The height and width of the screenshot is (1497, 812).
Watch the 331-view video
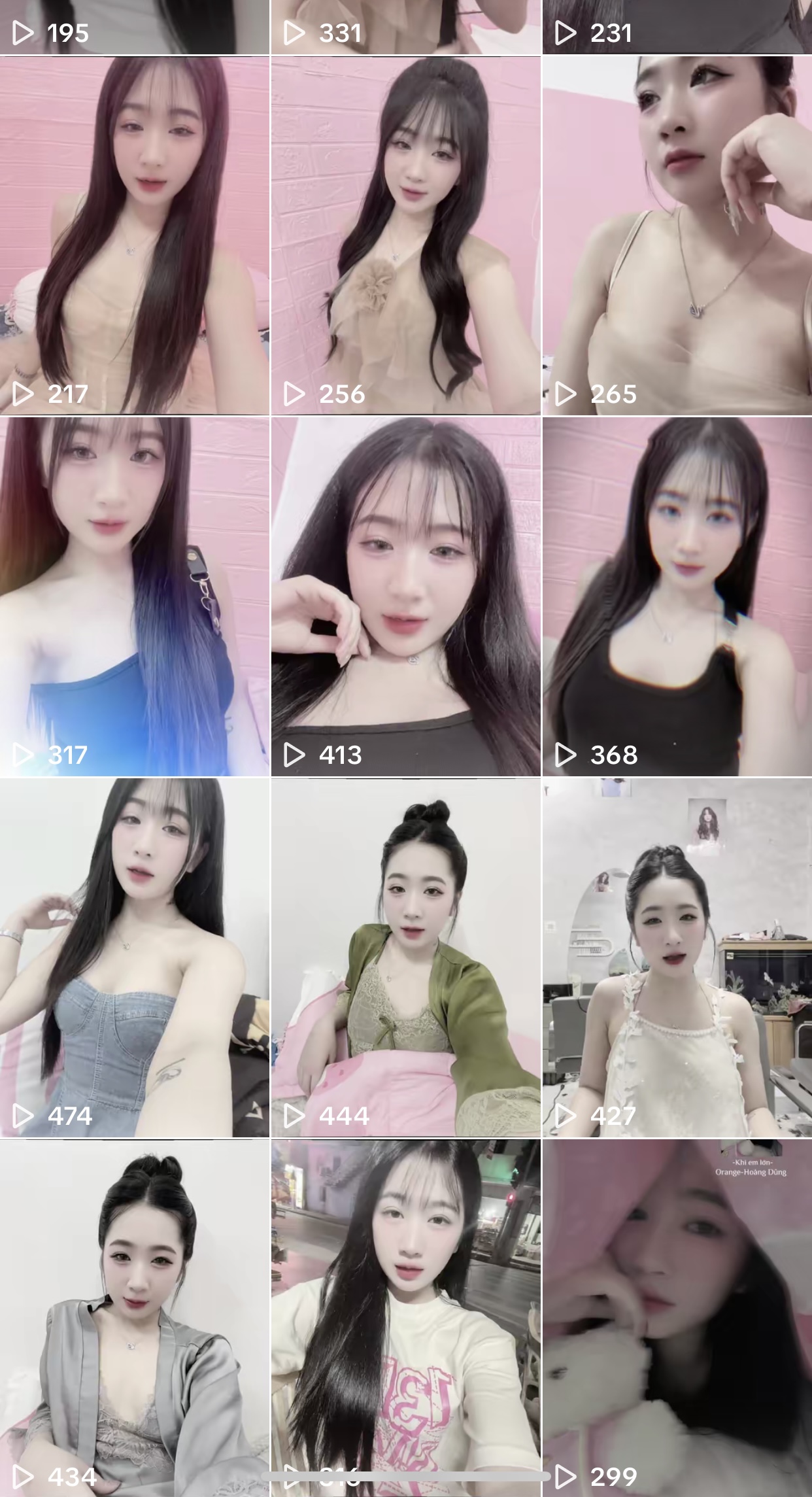(405, 26)
